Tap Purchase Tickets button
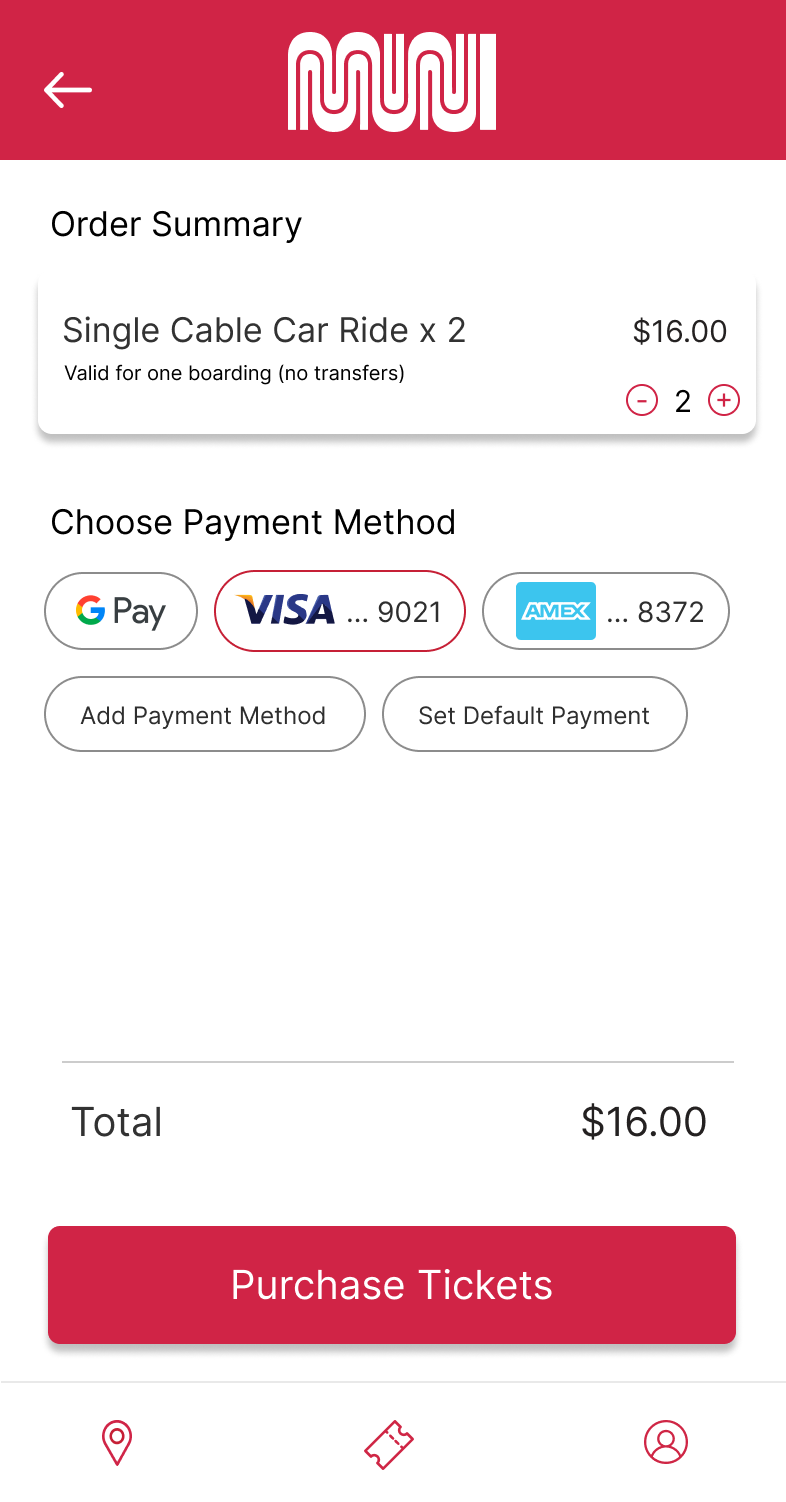786x1502 pixels. pyautogui.click(x=392, y=1285)
